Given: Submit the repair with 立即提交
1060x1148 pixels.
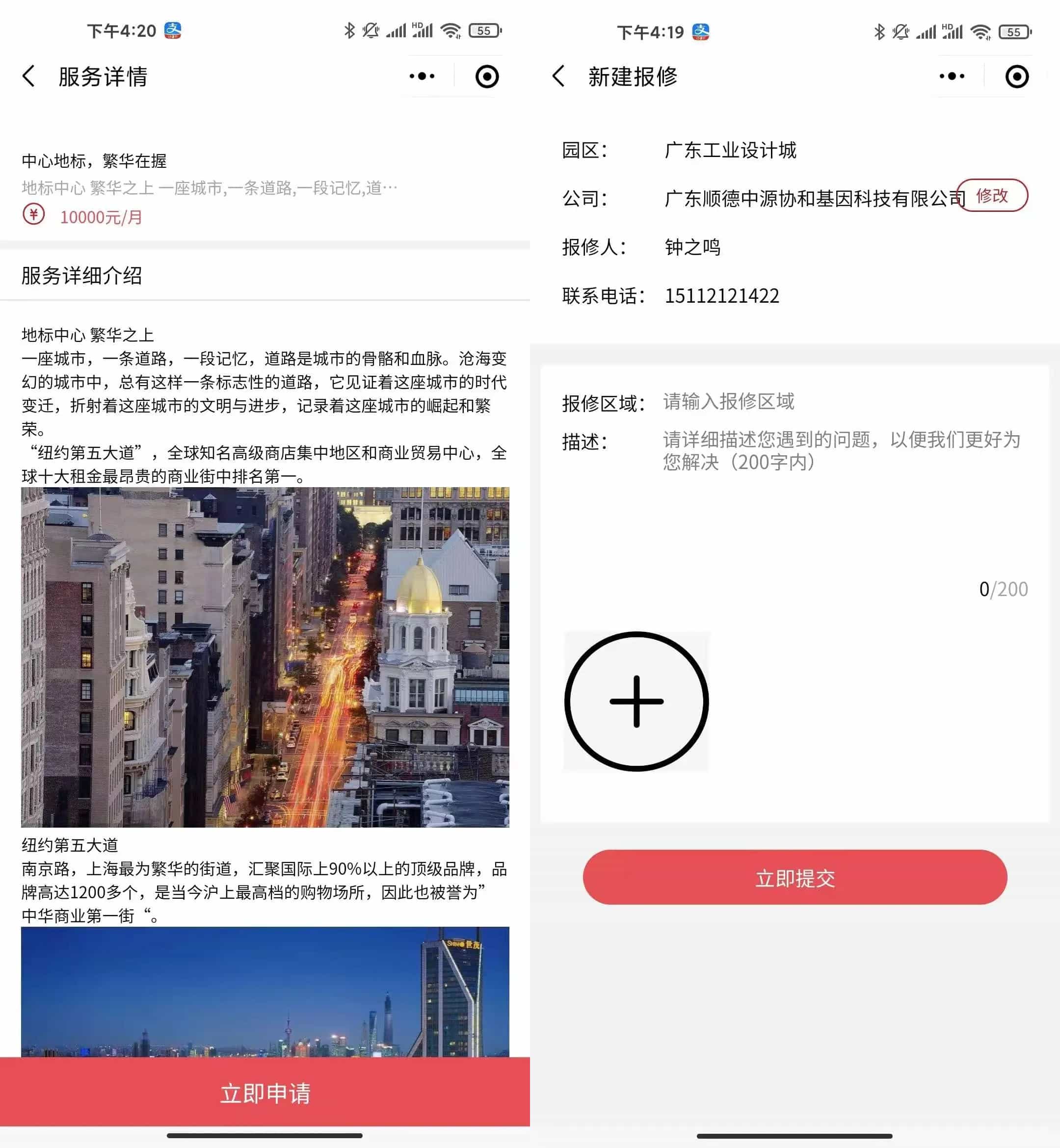Looking at the screenshot, I should [795, 878].
